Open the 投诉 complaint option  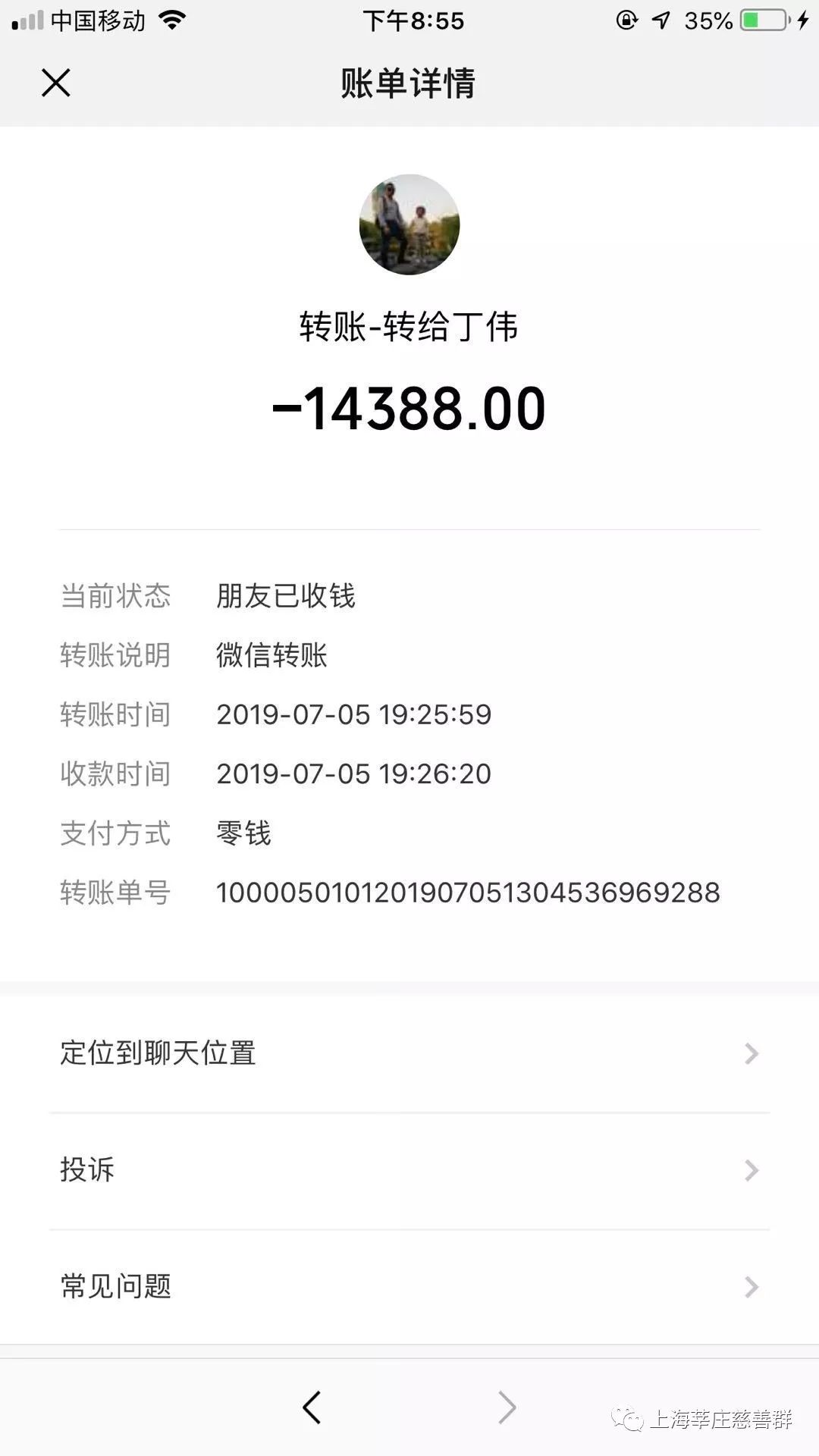coord(86,1170)
